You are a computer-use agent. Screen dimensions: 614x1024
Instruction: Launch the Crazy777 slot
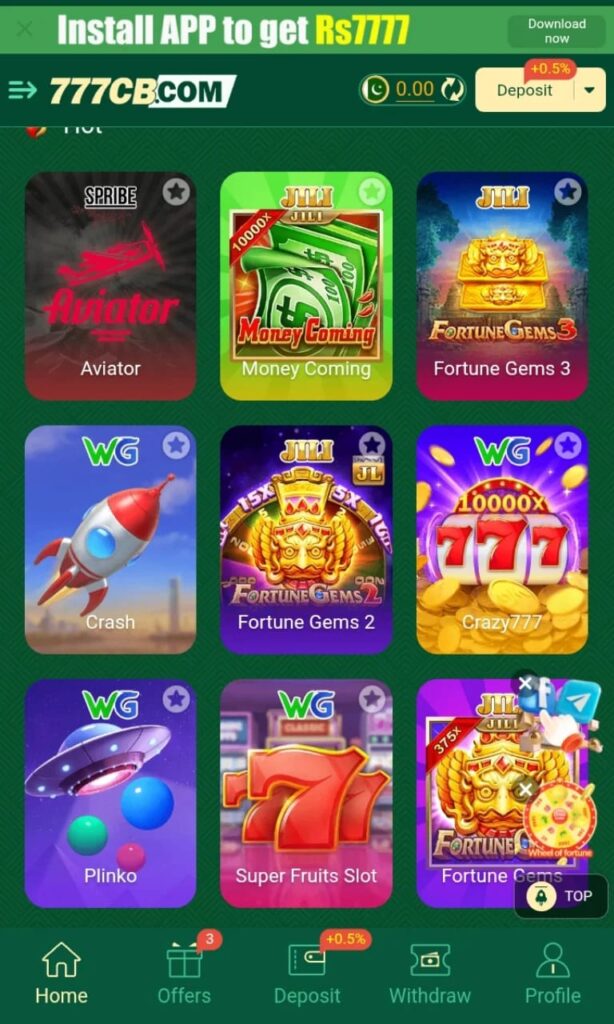502,540
